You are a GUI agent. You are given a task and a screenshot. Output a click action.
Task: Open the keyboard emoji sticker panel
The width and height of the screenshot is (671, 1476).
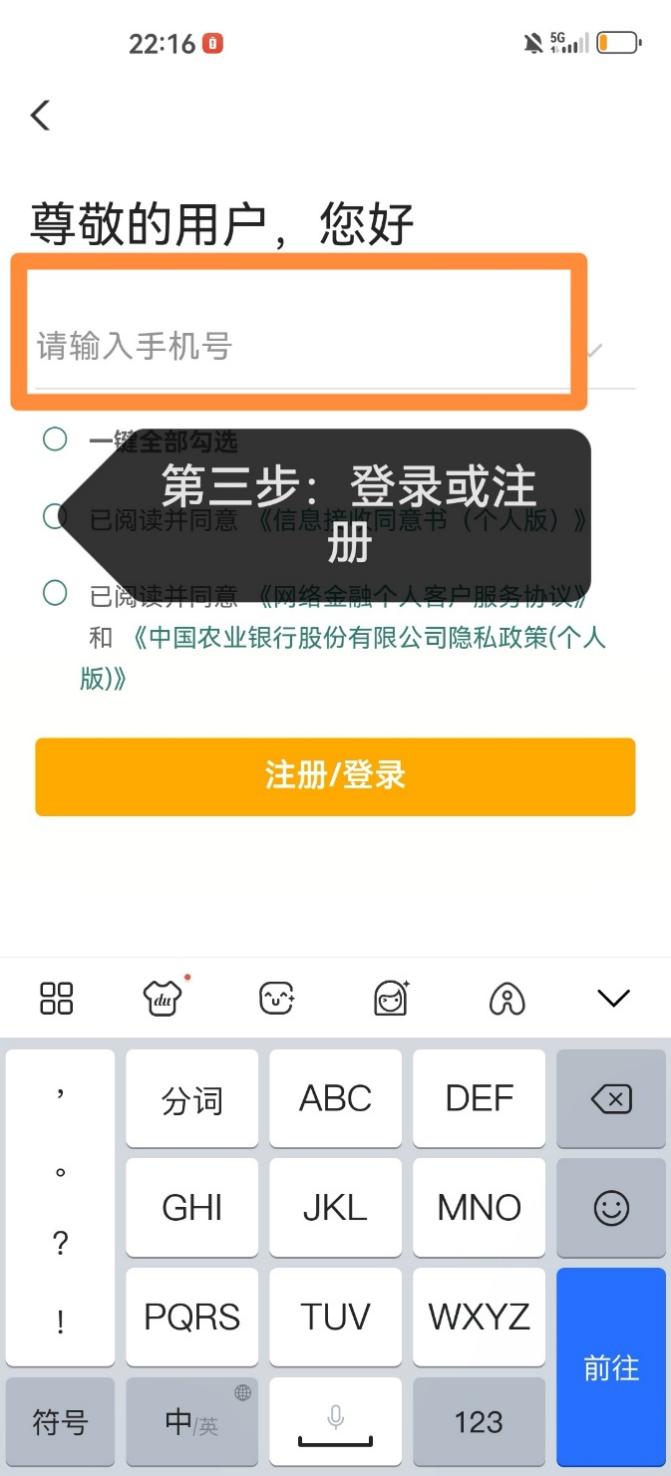click(276, 997)
